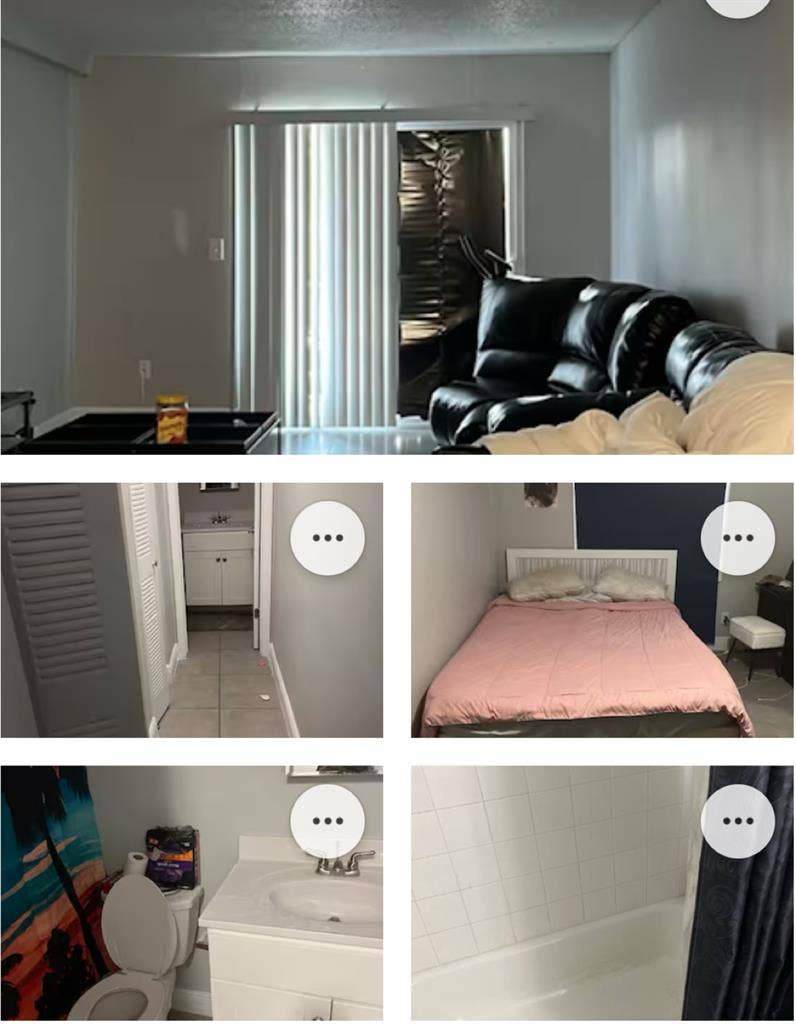Open options for the pink bed photo
Screen dimensions: 796x1024
pos(738,537)
